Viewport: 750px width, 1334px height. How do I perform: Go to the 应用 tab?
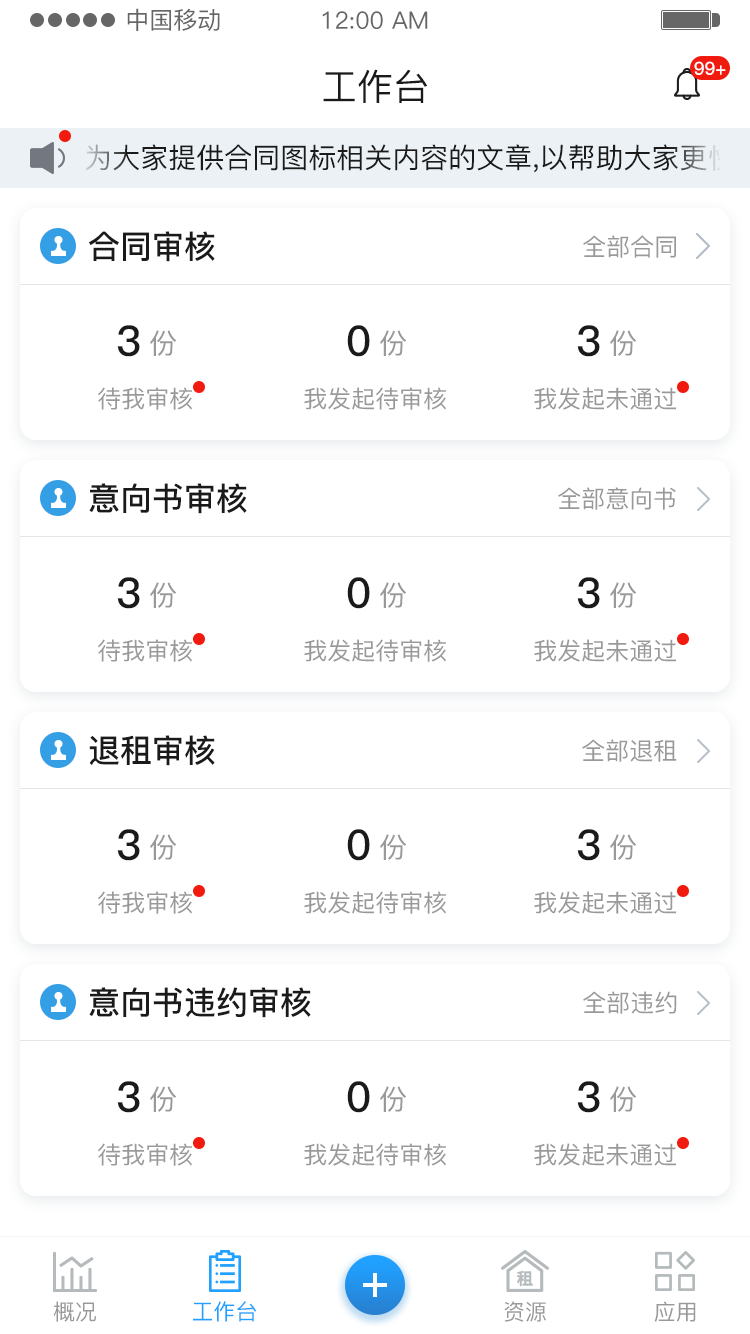(675, 1287)
